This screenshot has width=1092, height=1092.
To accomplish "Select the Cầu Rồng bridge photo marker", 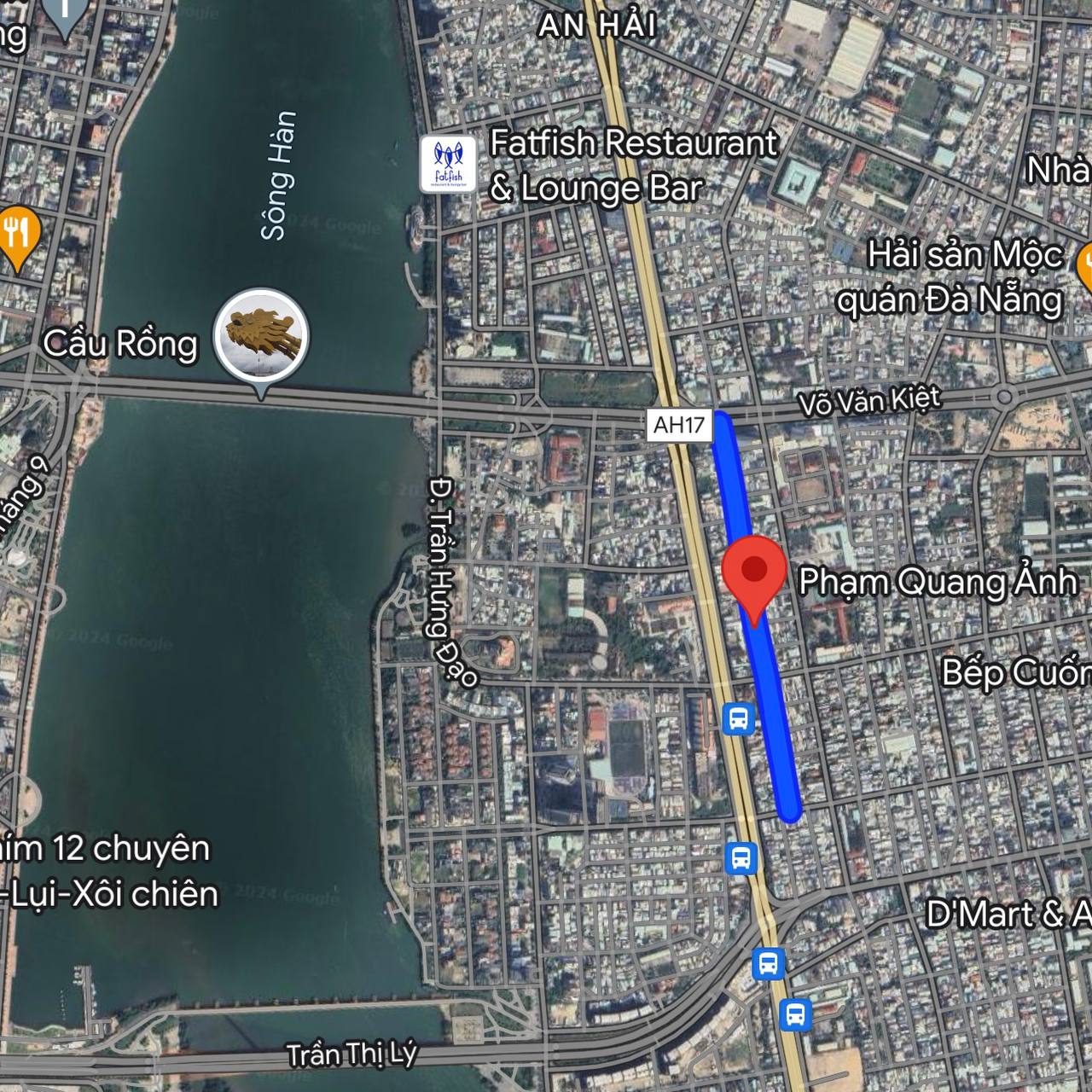I will [260, 336].
